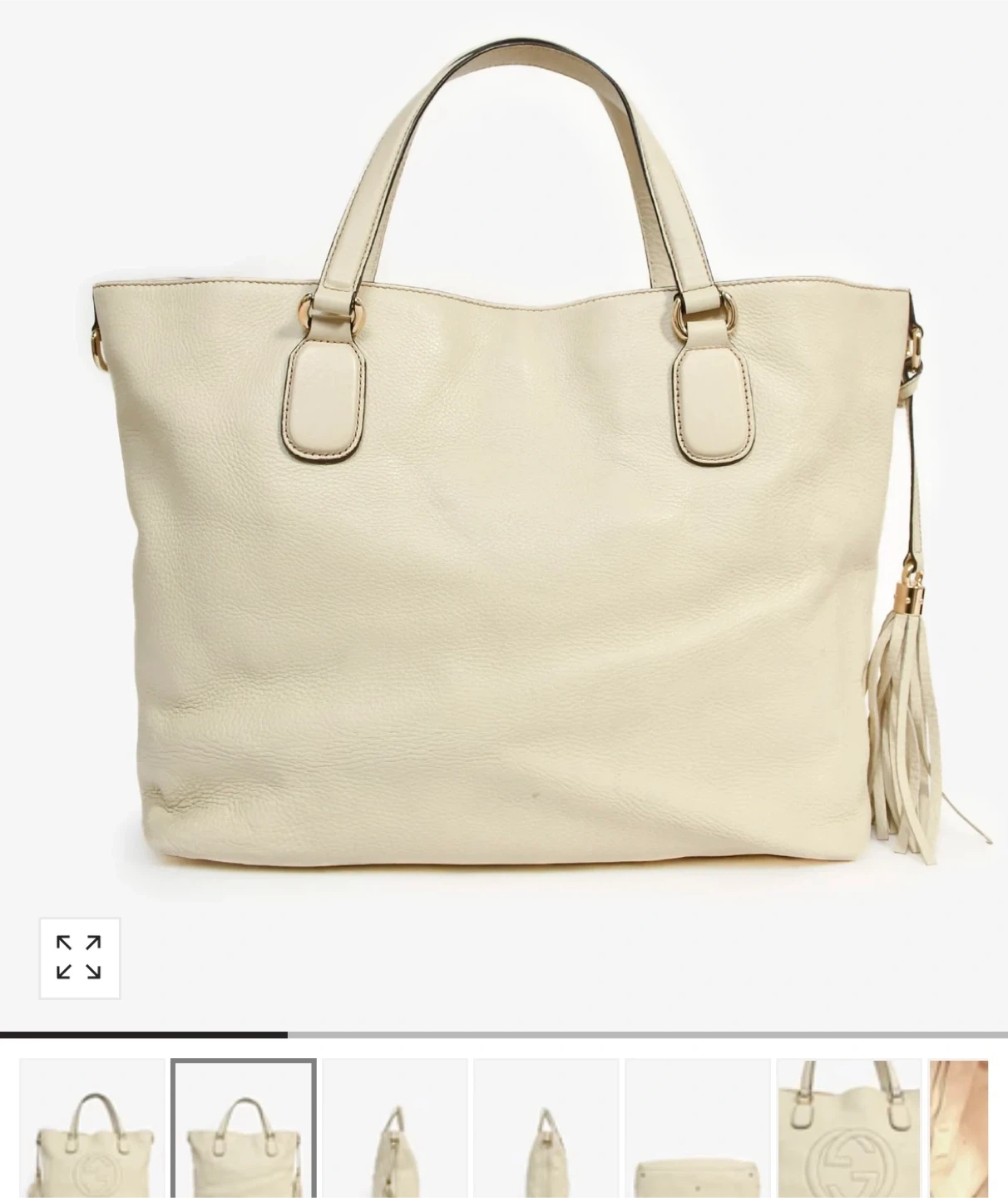Select the fifth thumbnail showing bag bottom

(698, 1129)
